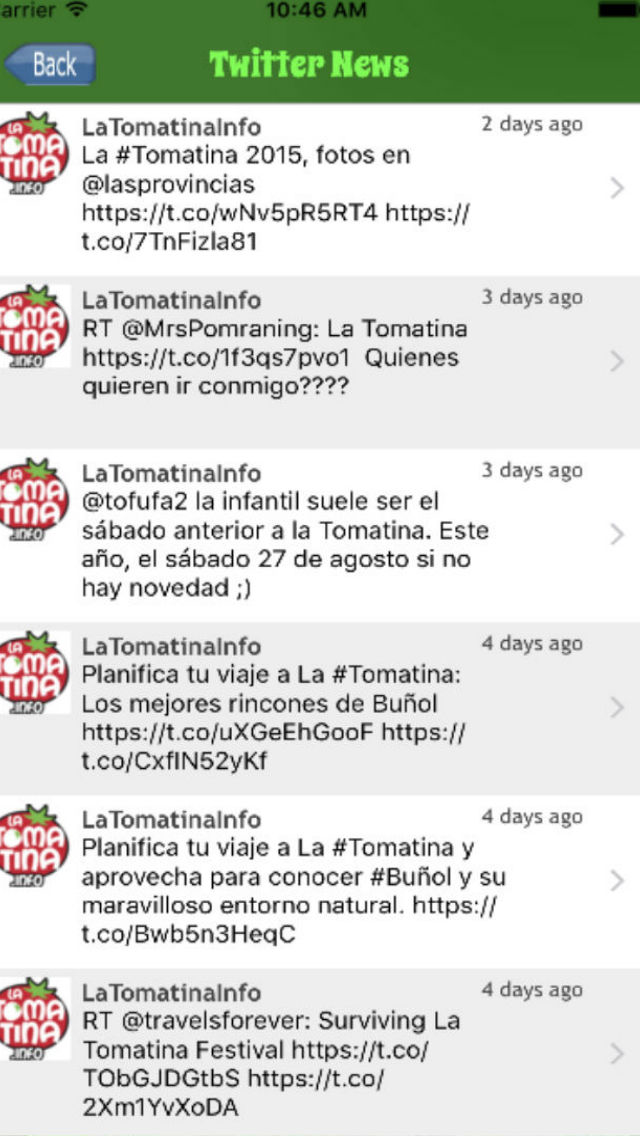Image resolution: width=640 pixels, height=1136 pixels.
Task: Open the tweet about Tomatina 2015 fotos
Action: point(320,189)
